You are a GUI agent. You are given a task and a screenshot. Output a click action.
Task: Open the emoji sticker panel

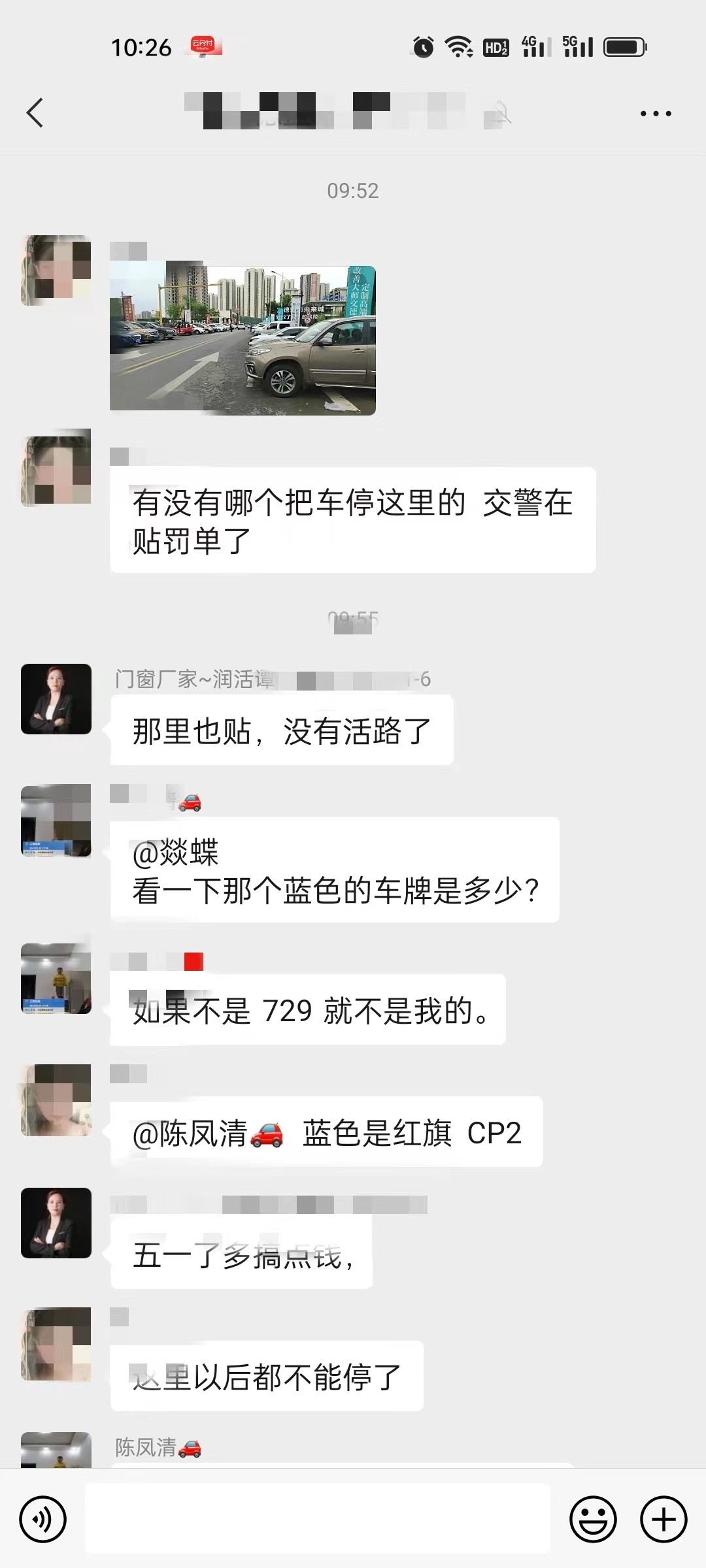[x=593, y=1519]
